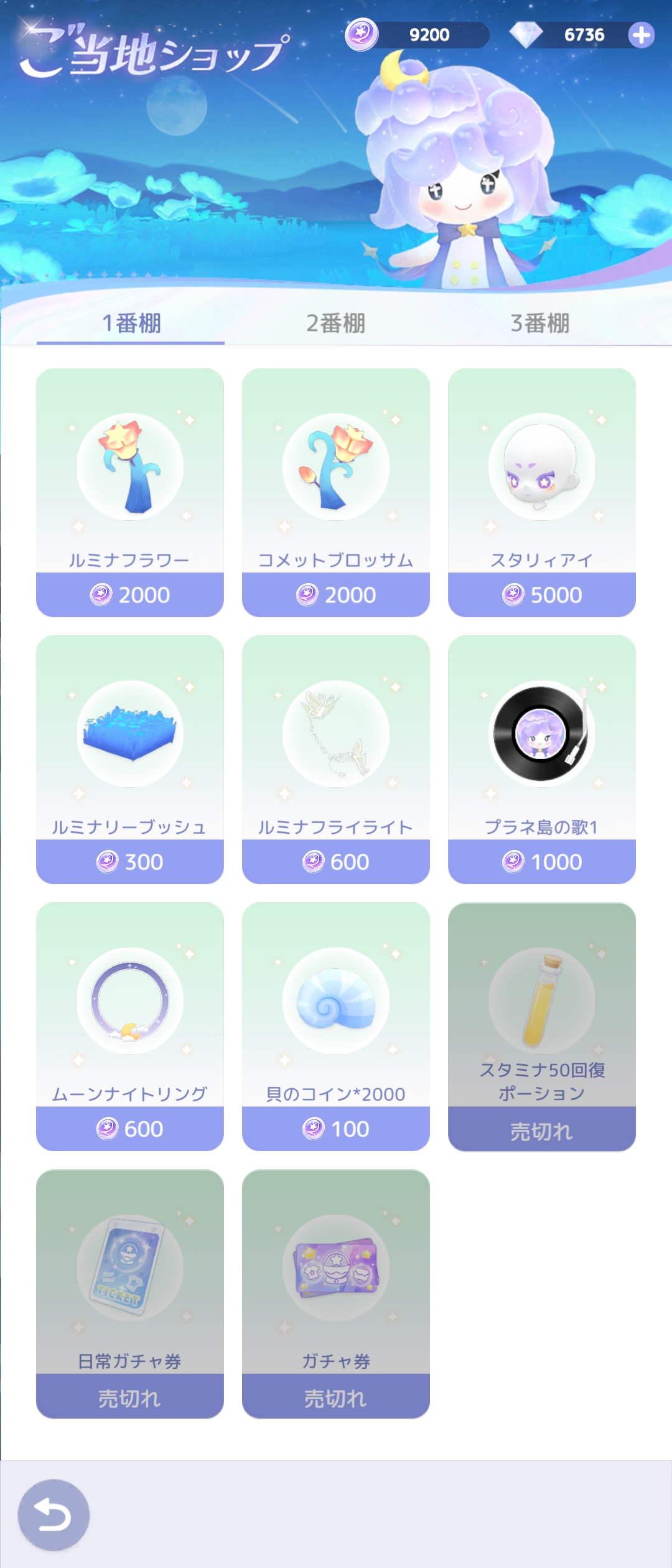Open the ルミナリーブッシュ item card
The width and height of the screenshot is (672, 1568).
pyautogui.click(x=130, y=758)
